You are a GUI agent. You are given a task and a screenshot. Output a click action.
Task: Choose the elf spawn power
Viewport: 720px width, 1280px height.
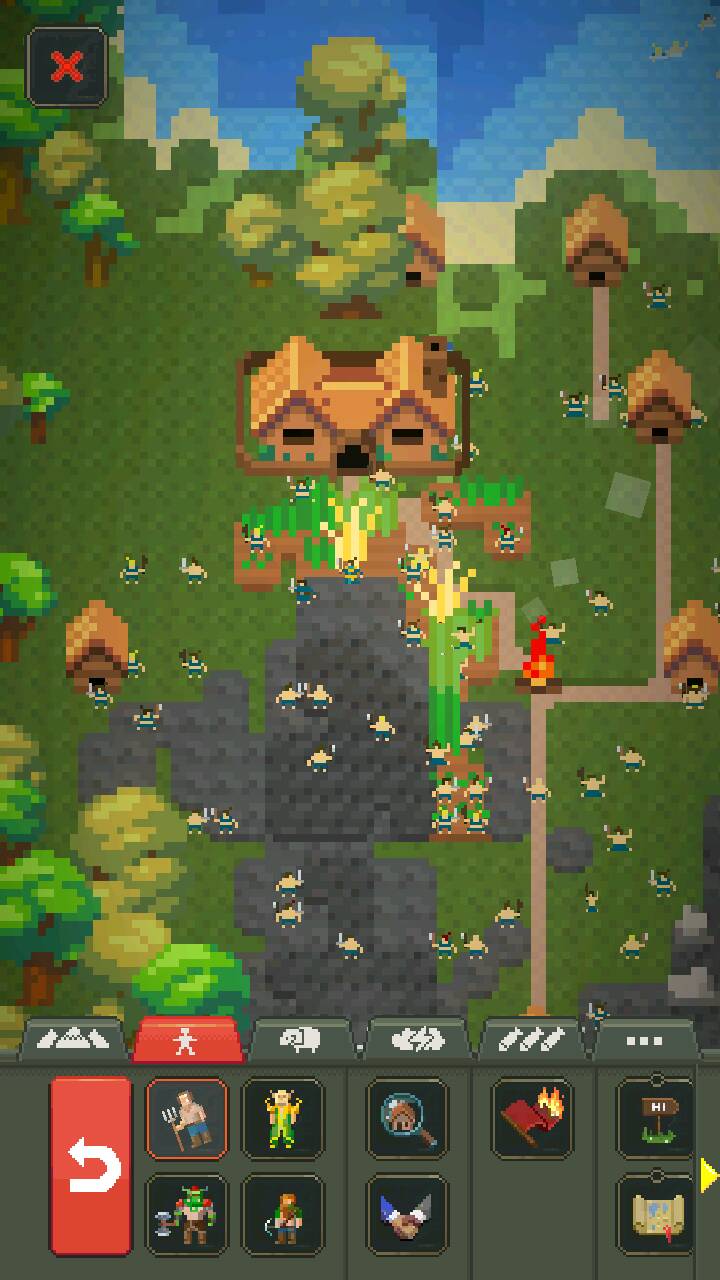[x=283, y=1118]
